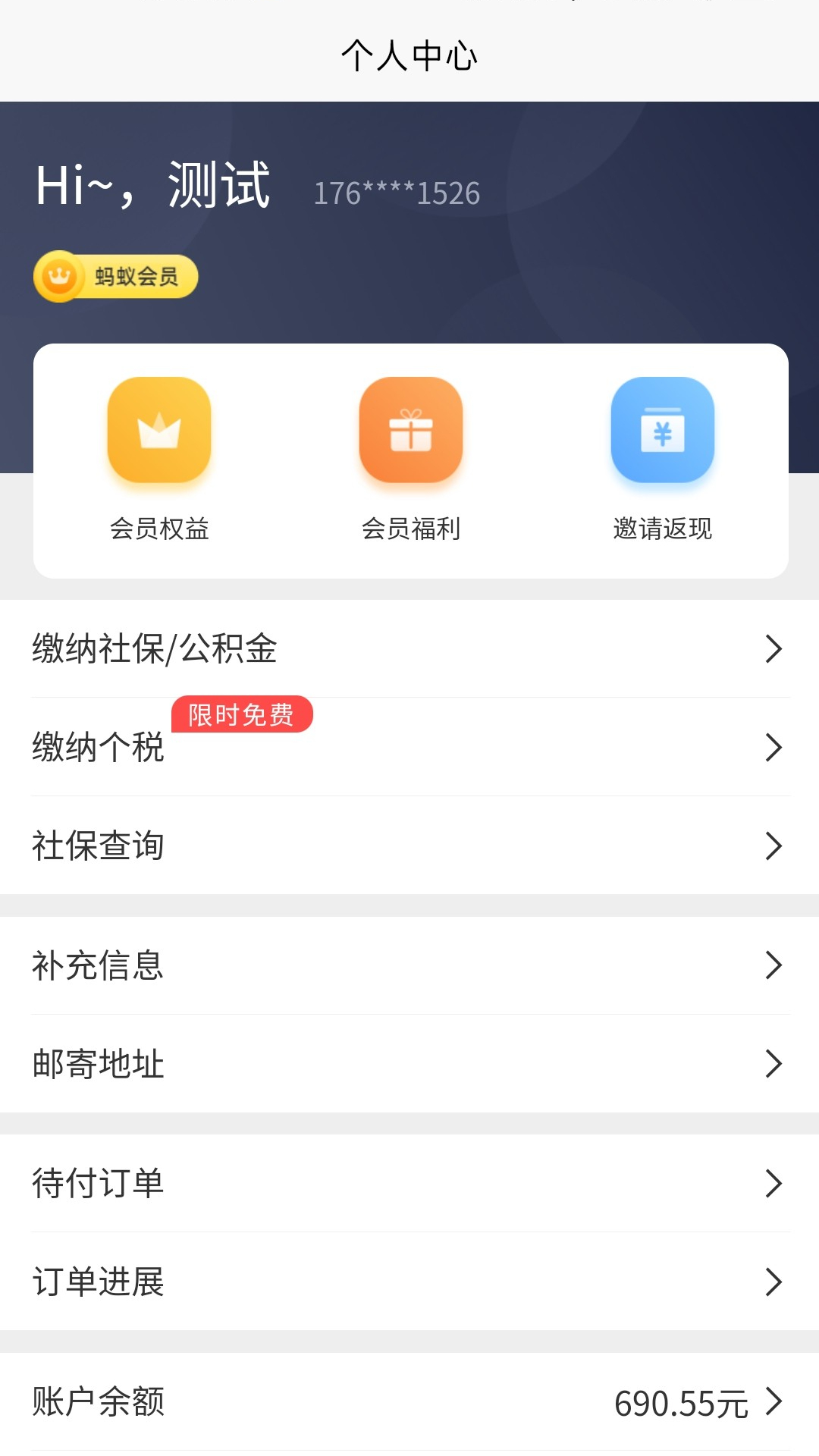The width and height of the screenshot is (819, 1456).
Task: Tap the greeting text Hi~，测试
Action: coord(154,186)
